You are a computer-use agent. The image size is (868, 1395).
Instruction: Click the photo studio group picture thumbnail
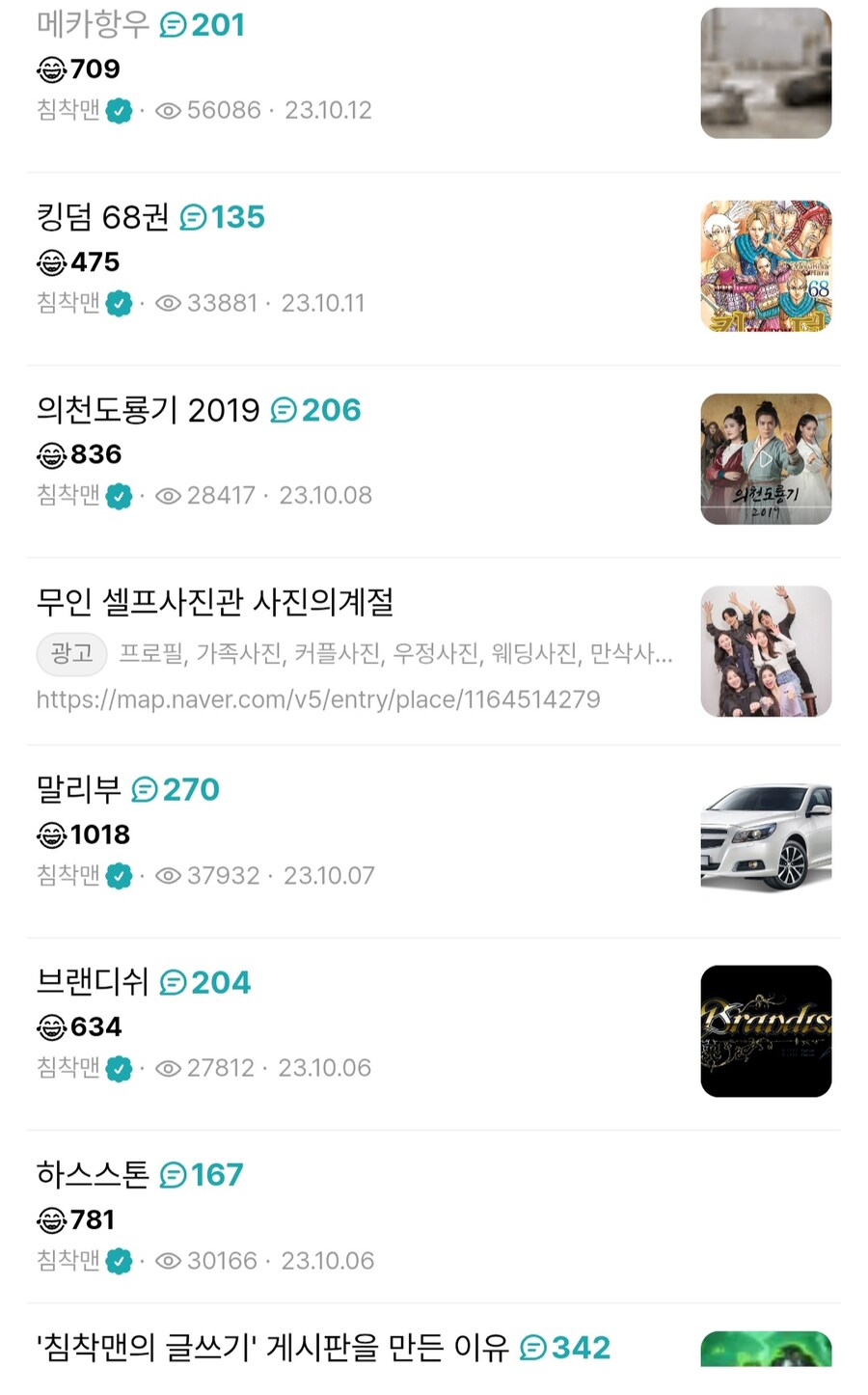click(766, 652)
